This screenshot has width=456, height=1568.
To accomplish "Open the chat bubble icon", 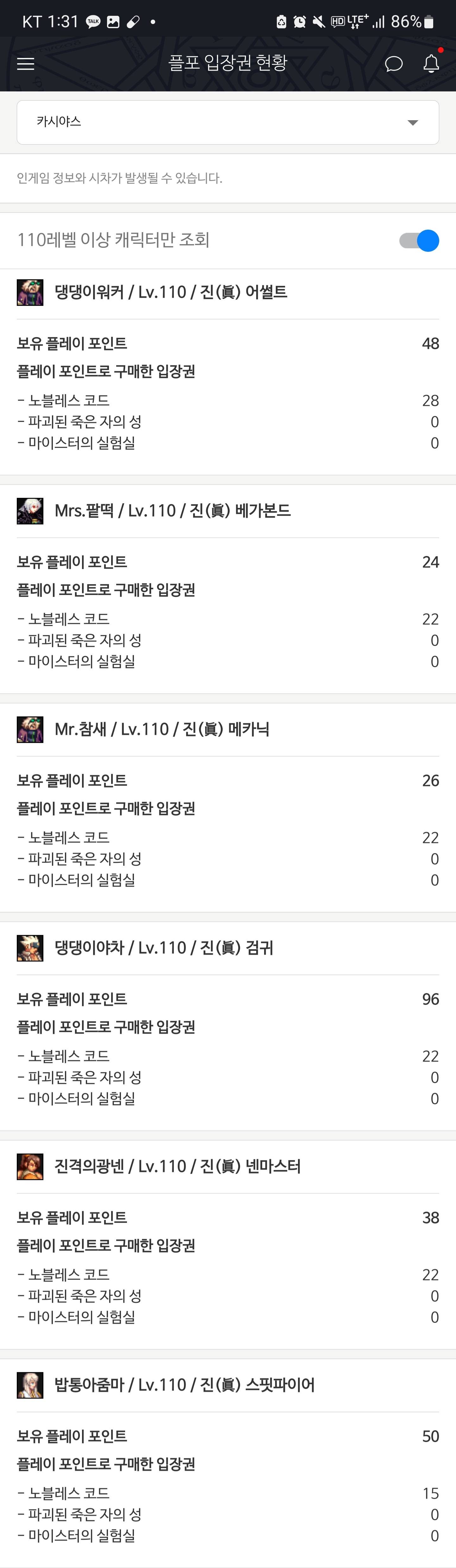I will (x=394, y=63).
